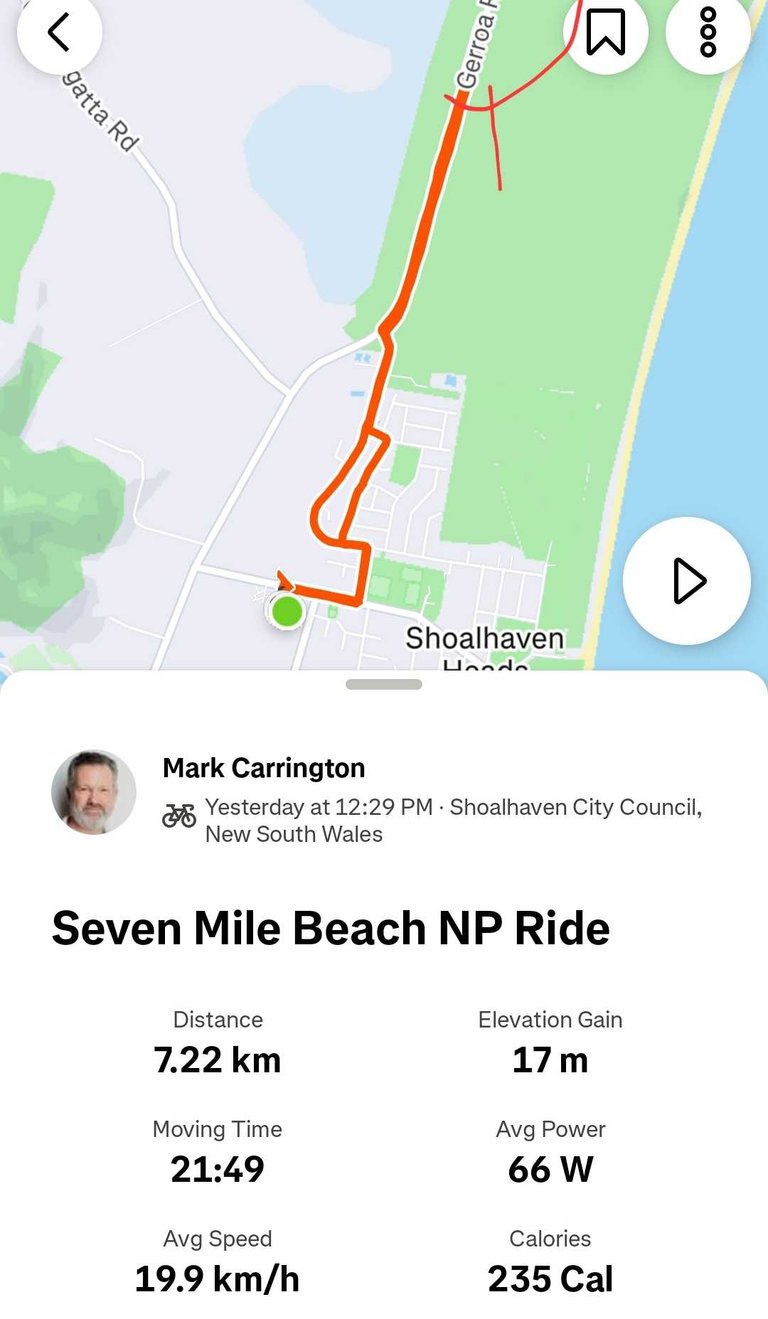View Mark Carrington's athlete profile name
The width and height of the screenshot is (768, 1319).
264,768
